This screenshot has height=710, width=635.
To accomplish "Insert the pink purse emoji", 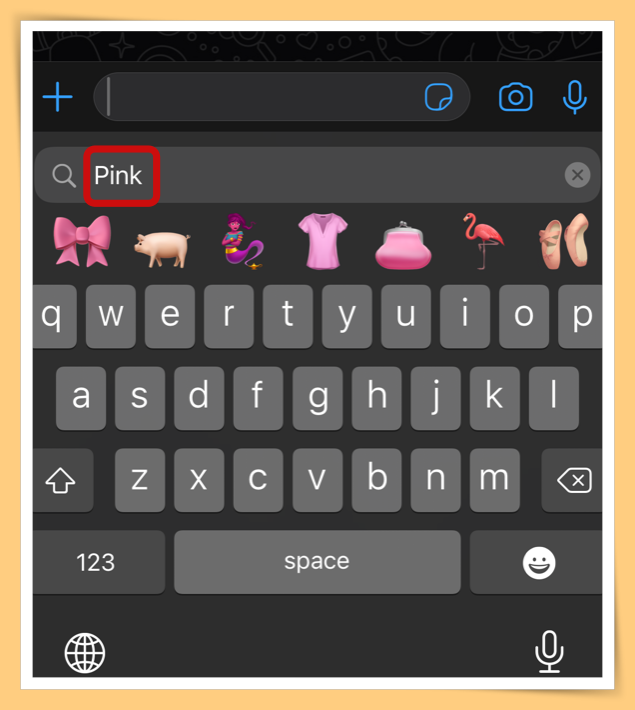I will [403, 245].
